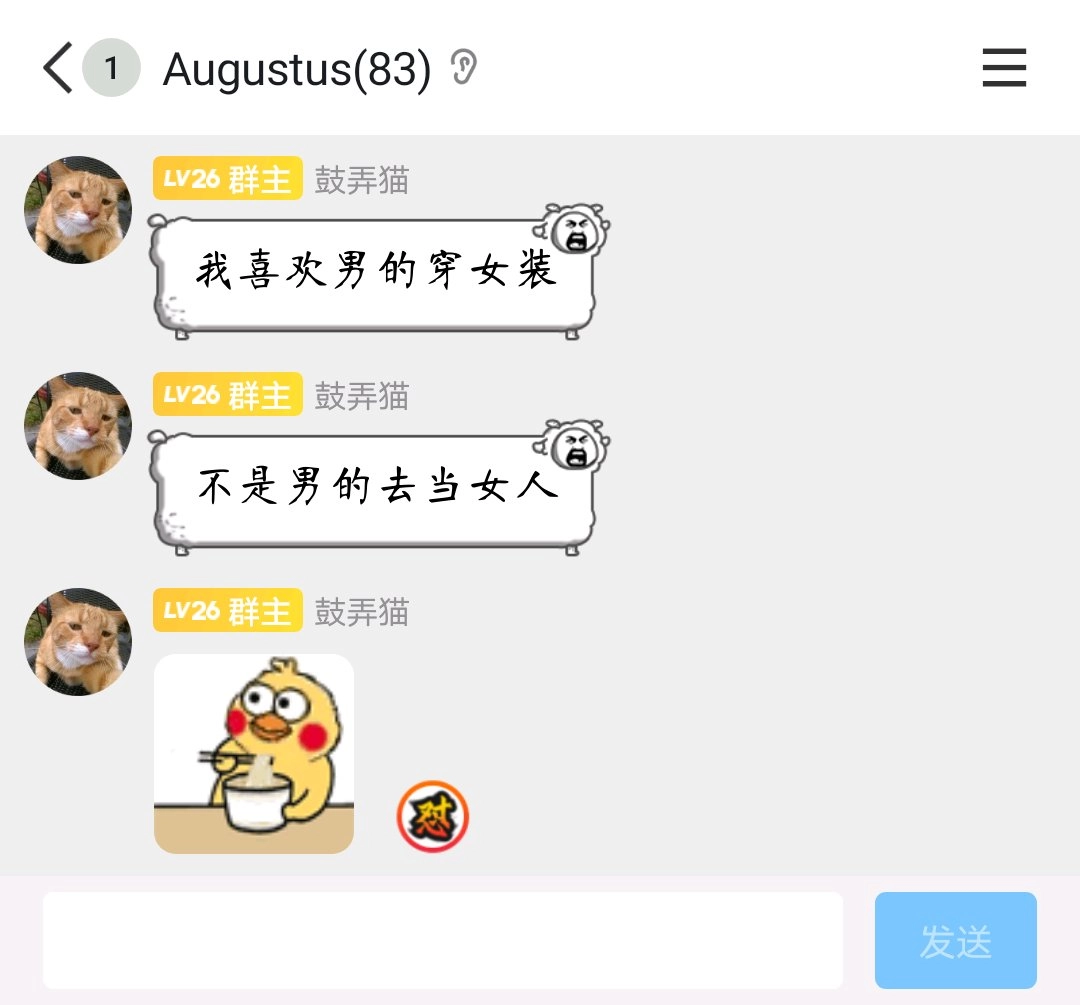Tap the 发送 send button
Screen dimensions: 1080x1005
pyautogui.click(x=955, y=940)
